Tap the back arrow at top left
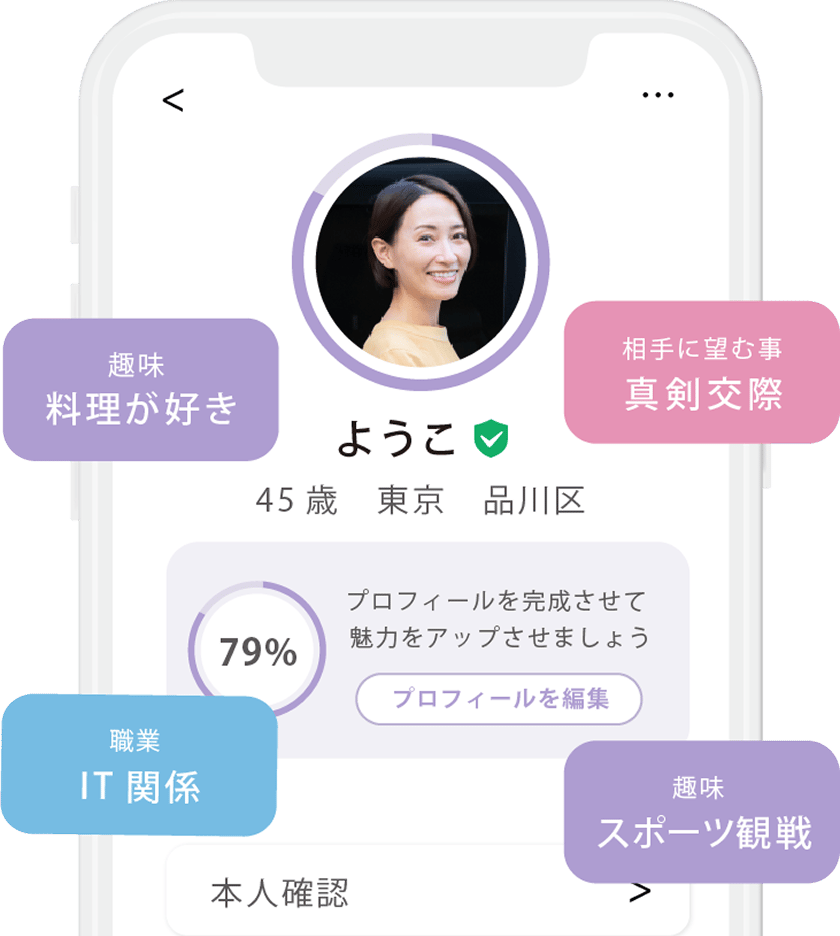This screenshot has height=936, width=840. click(172, 98)
